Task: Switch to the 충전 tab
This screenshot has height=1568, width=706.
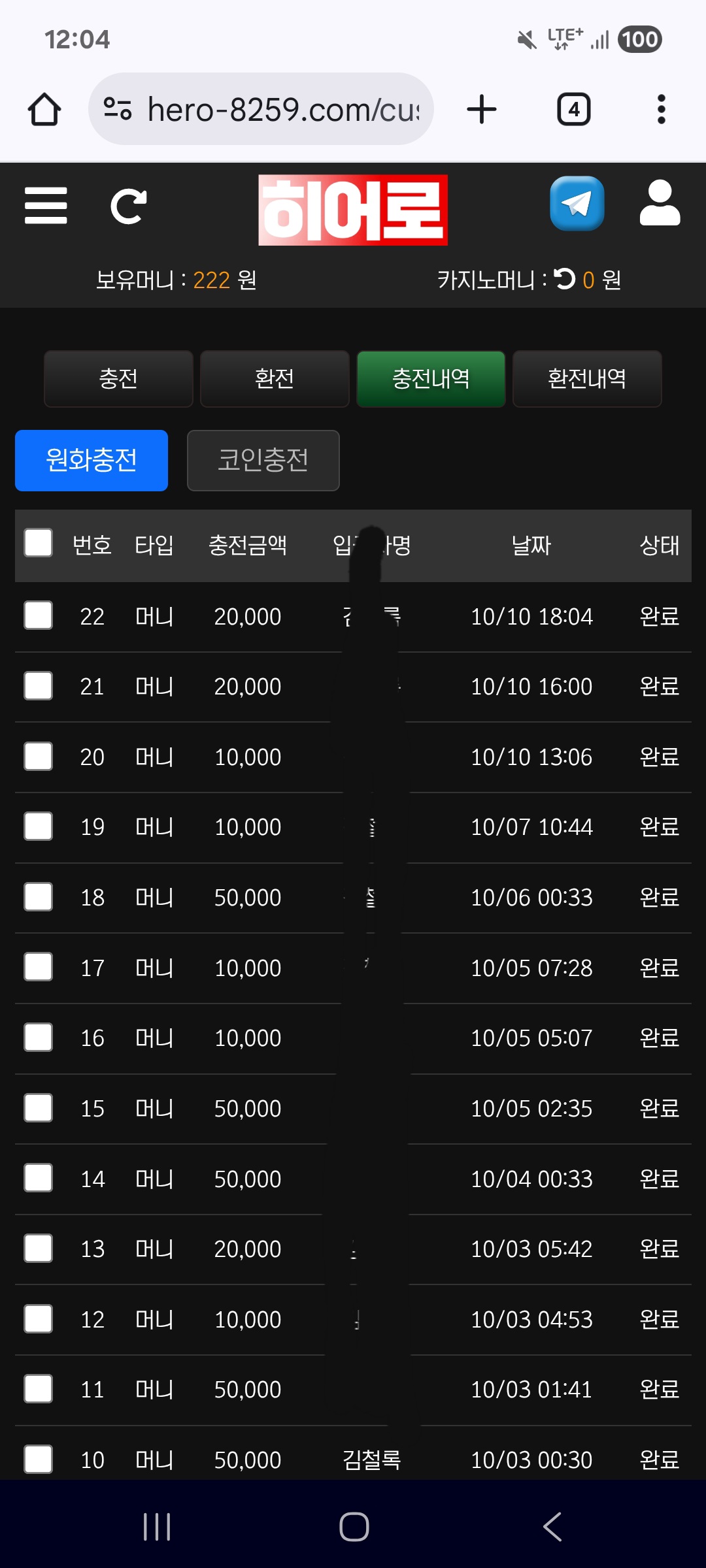Action: [118, 379]
